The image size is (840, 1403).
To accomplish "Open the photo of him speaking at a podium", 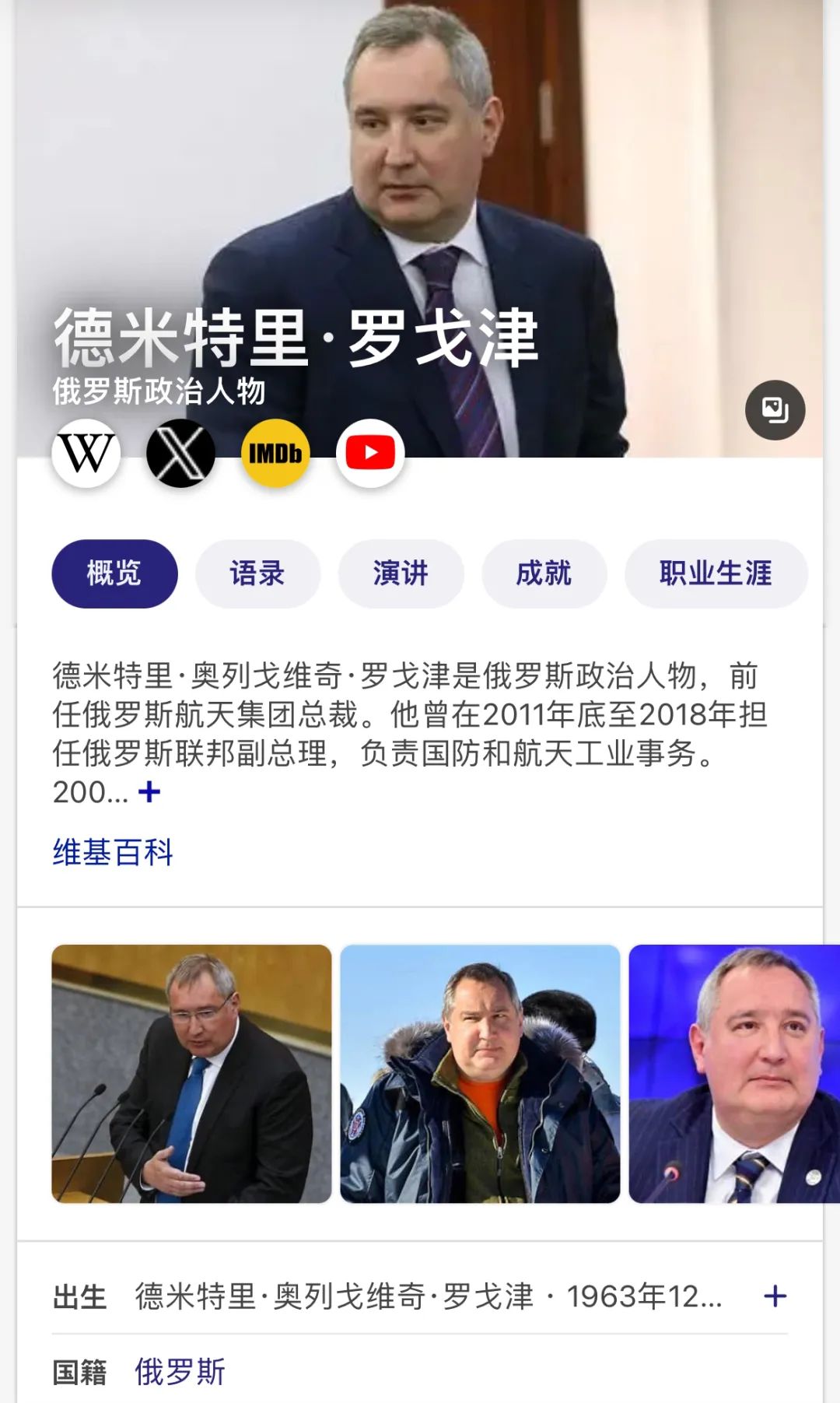I will click(x=191, y=1073).
